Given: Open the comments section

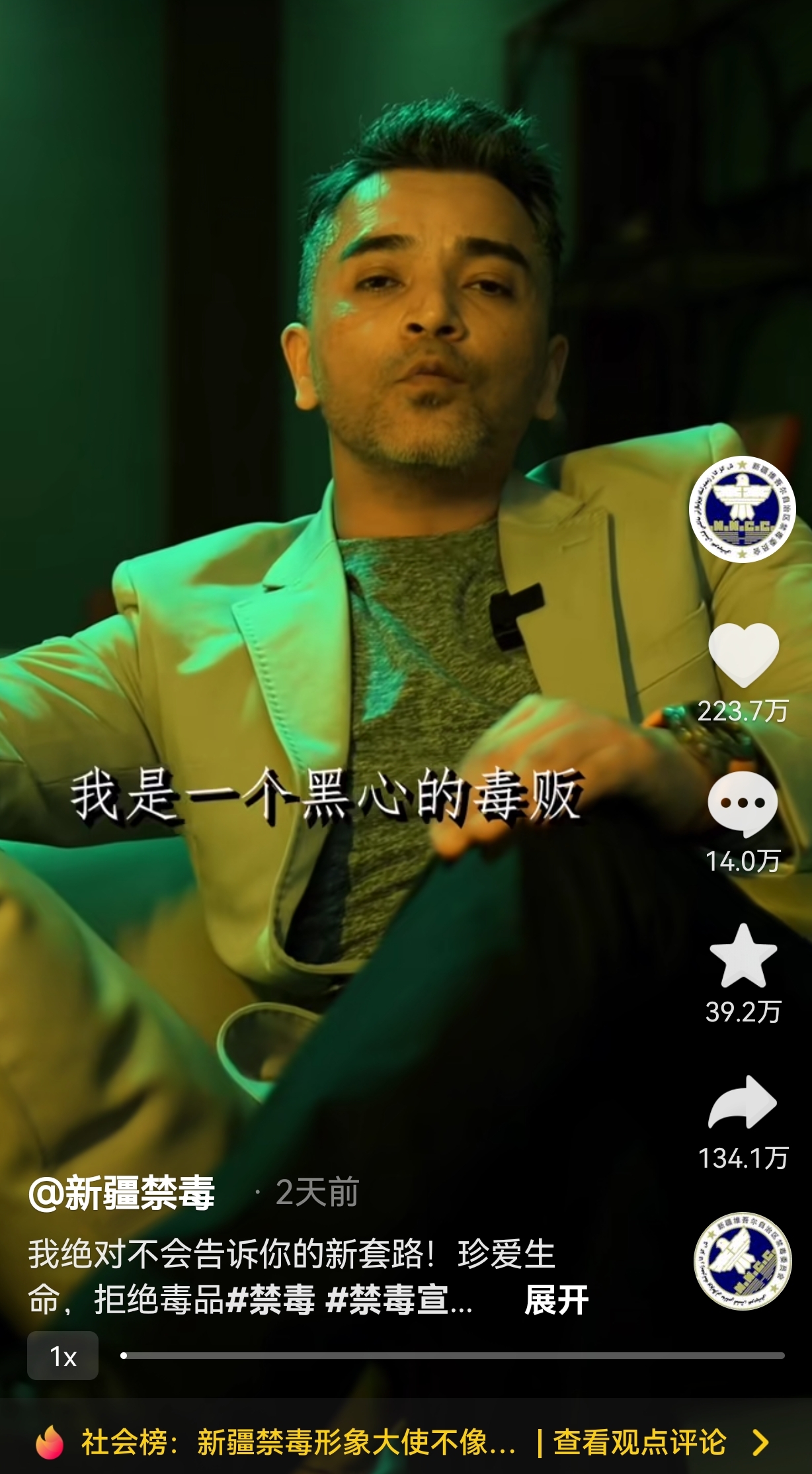Looking at the screenshot, I should pos(743,804).
